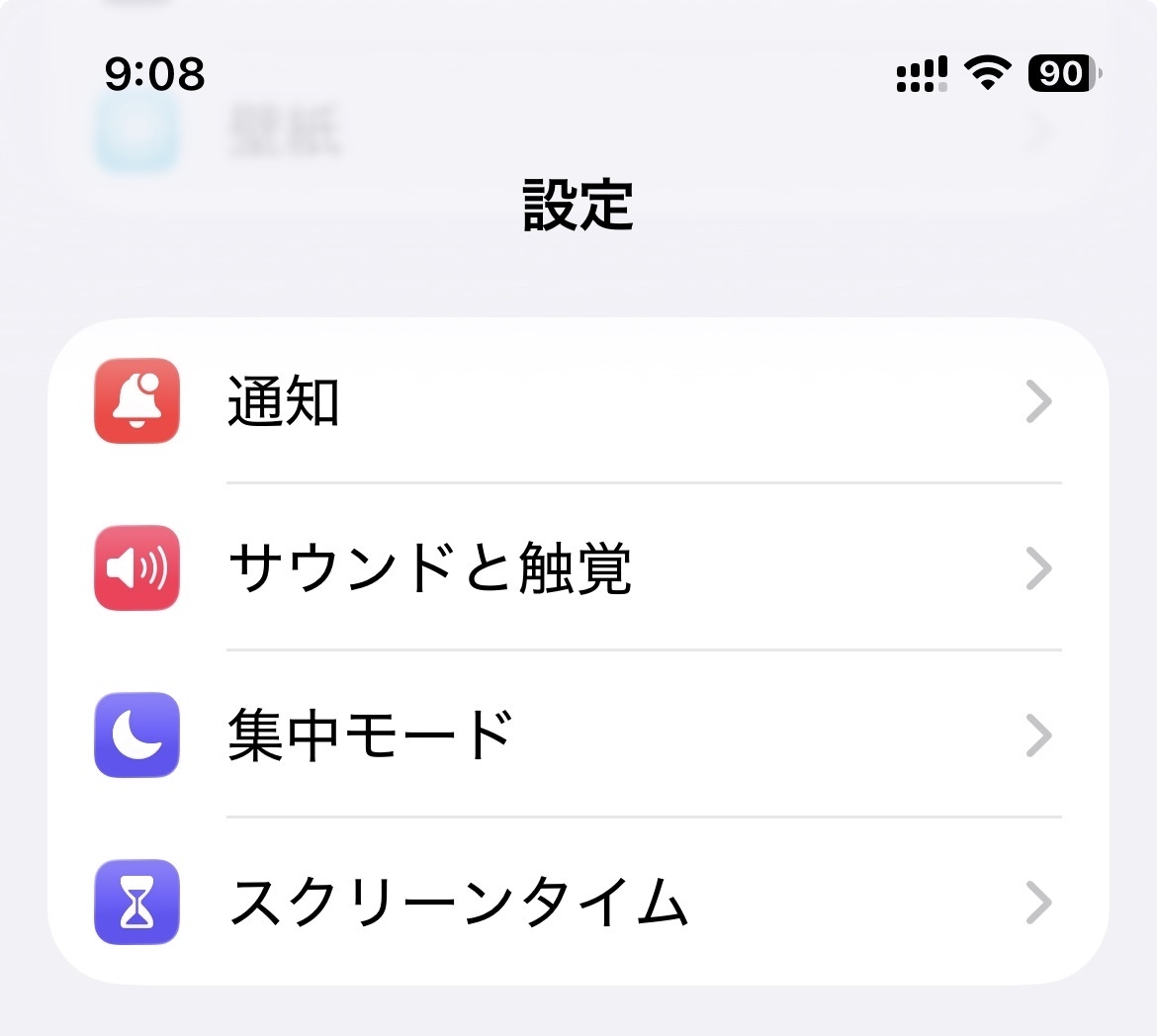This screenshot has height=1036, width=1157.
Task: Open サウンドと触覚 settings
Action: (577, 568)
